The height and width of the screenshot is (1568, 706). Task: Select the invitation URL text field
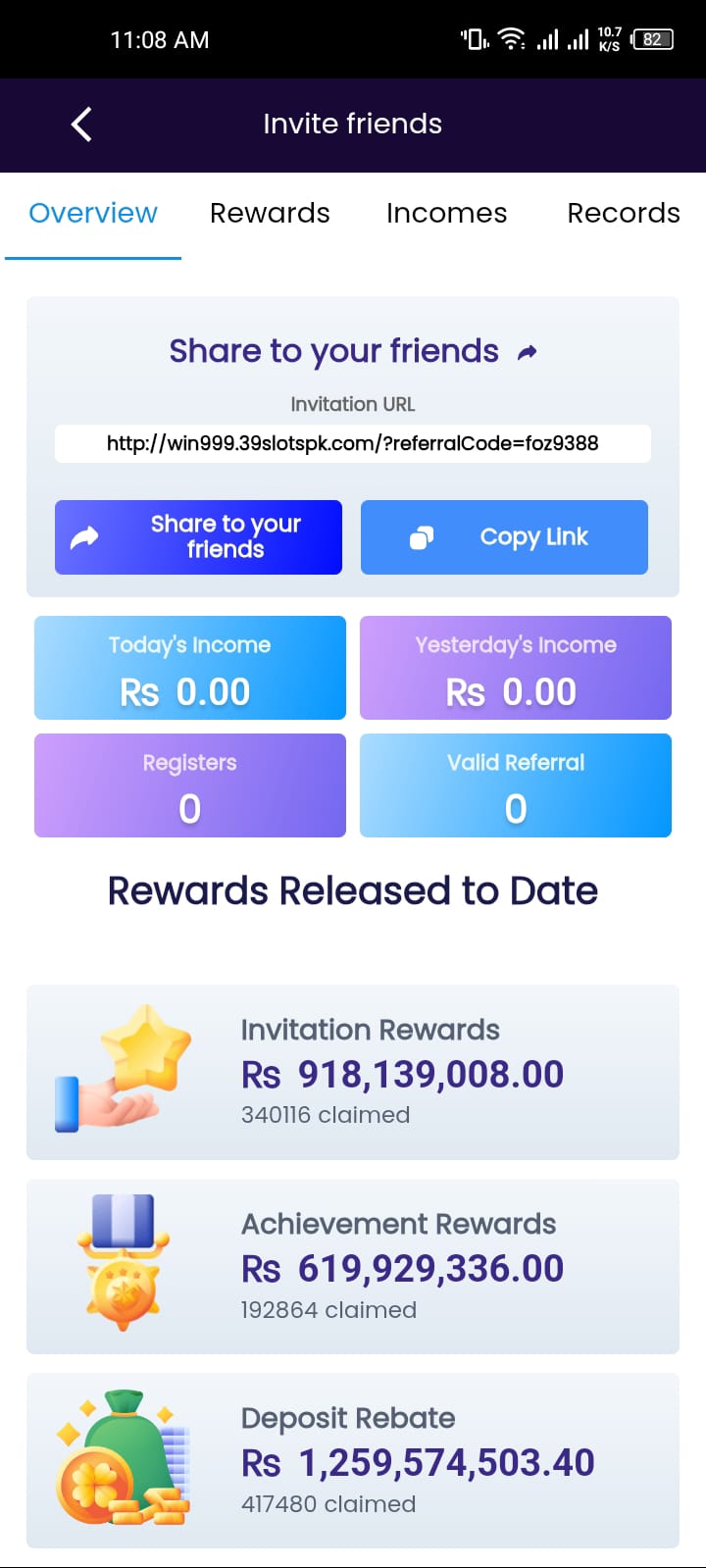[353, 443]
